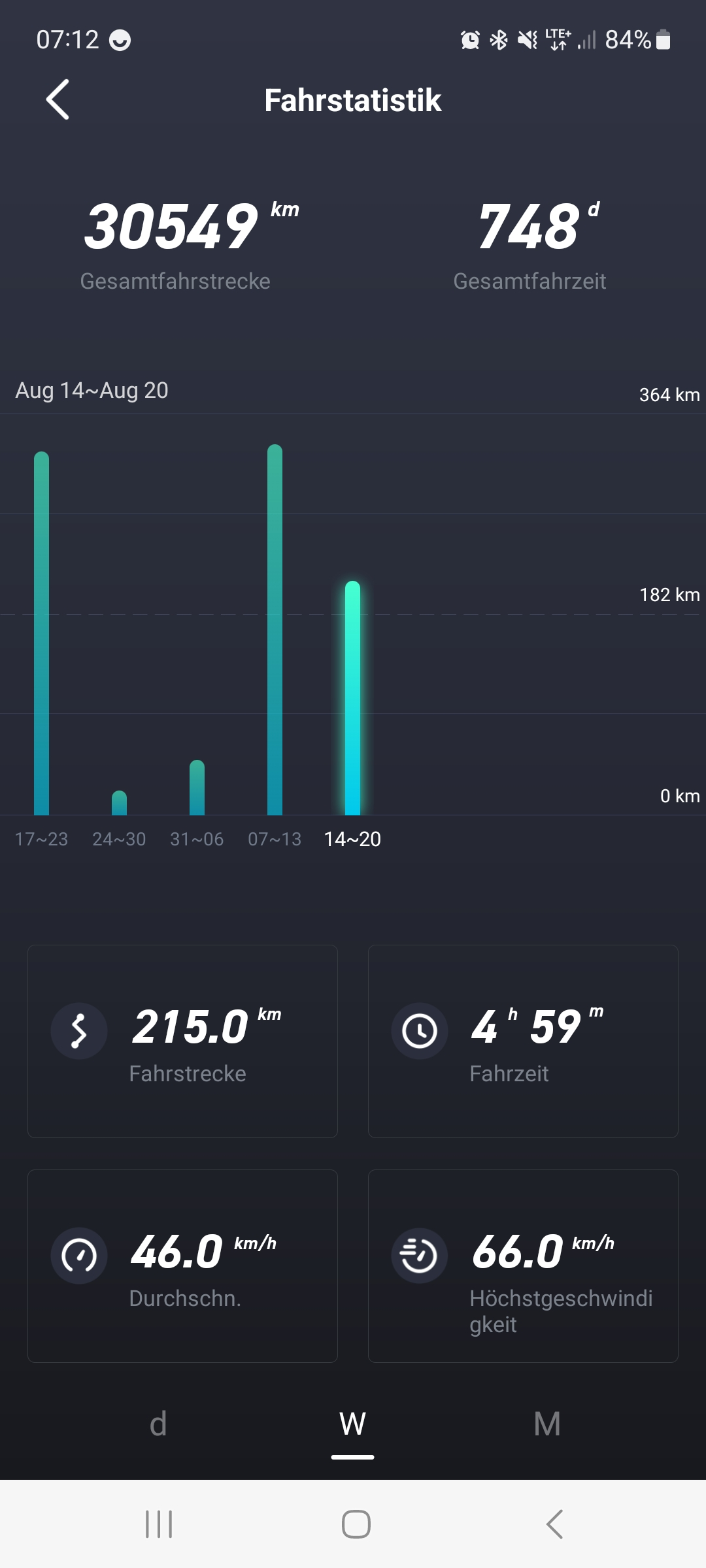Select the 24~30 week bar
This screenshot has height=1568, width=706.
(x=119, y=804)
